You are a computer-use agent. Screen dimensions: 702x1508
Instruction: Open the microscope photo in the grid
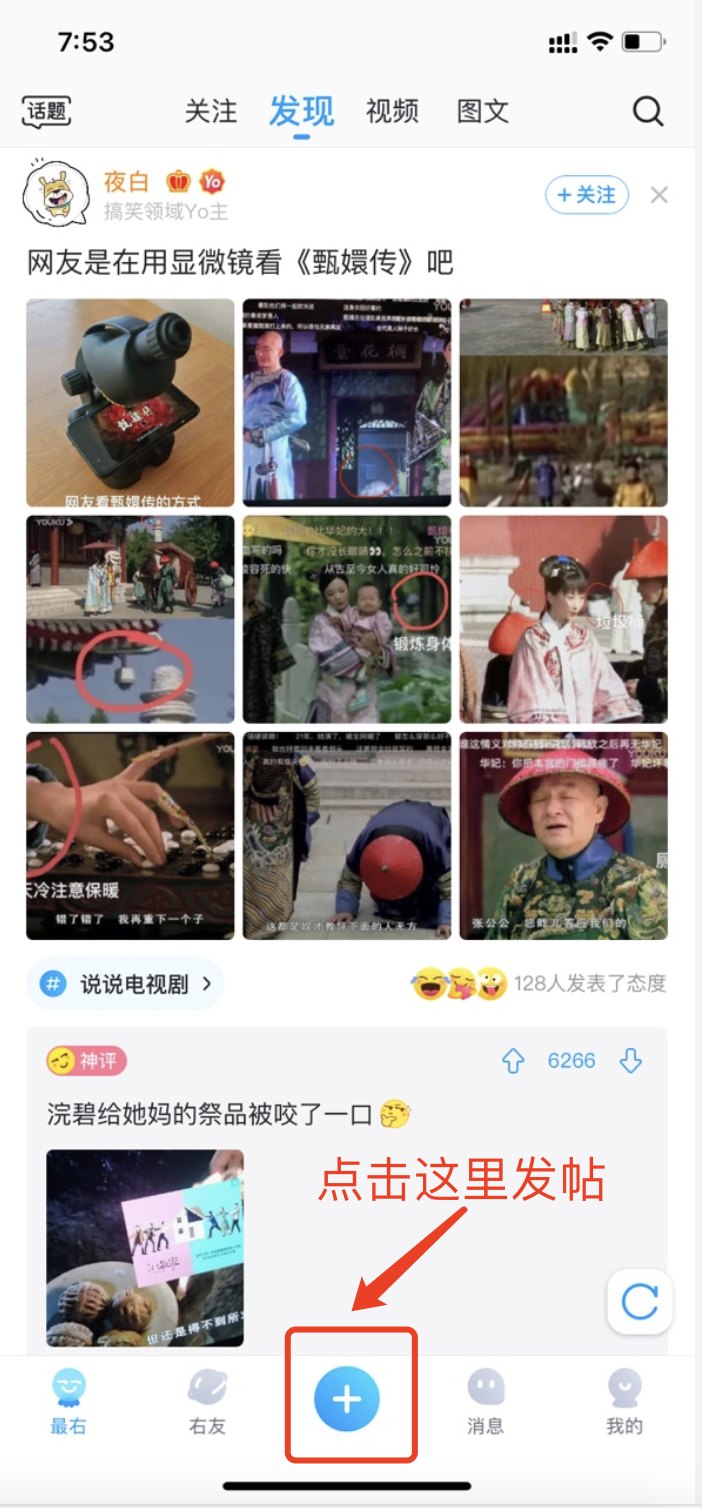(130, 402)
